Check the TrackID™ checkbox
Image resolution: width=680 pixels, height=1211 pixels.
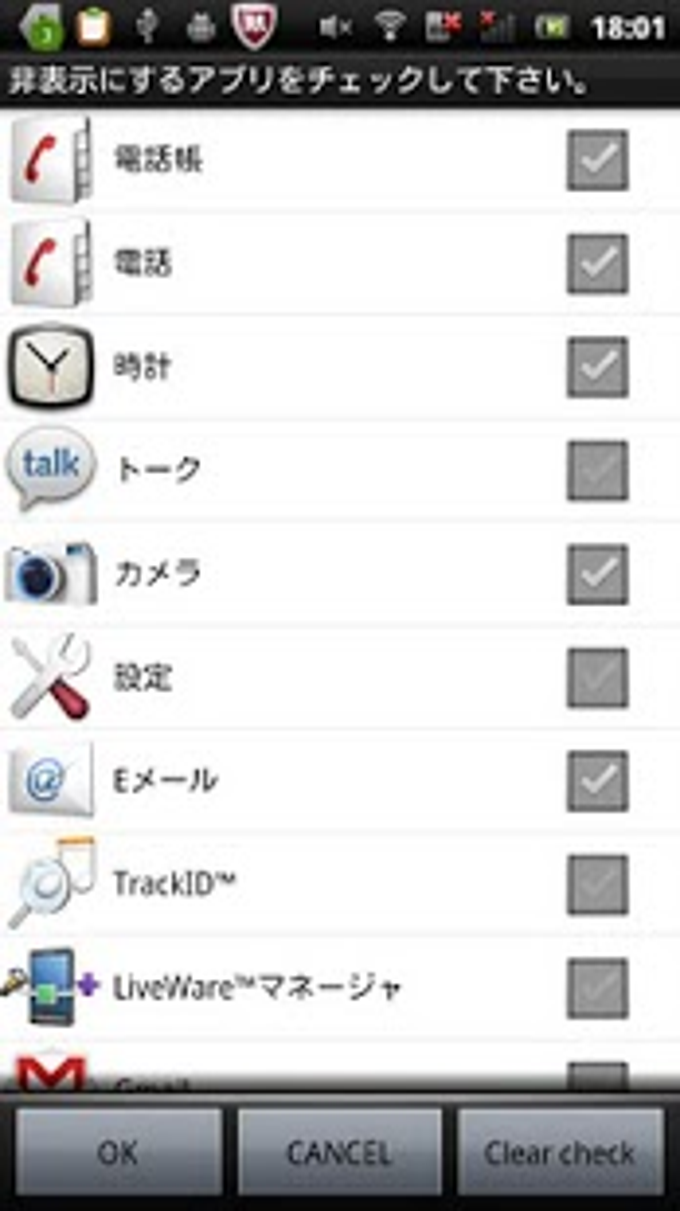coord(597,885)
